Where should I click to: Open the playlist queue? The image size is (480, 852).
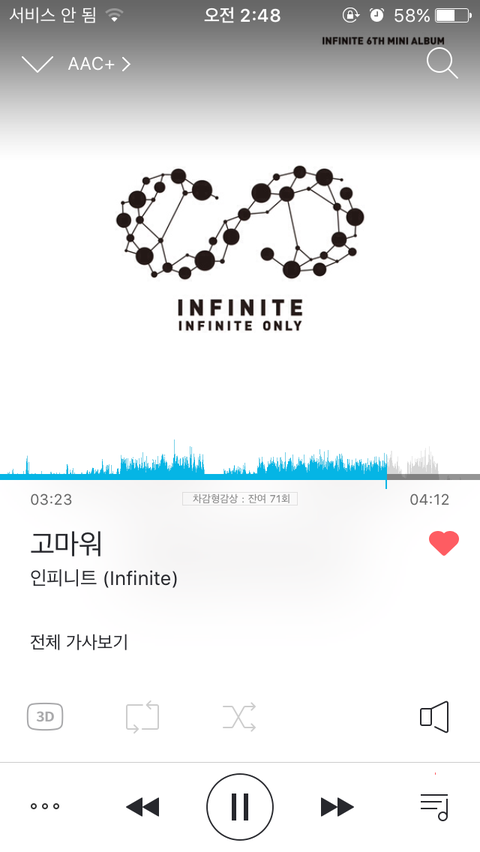[x=434, y=807]
